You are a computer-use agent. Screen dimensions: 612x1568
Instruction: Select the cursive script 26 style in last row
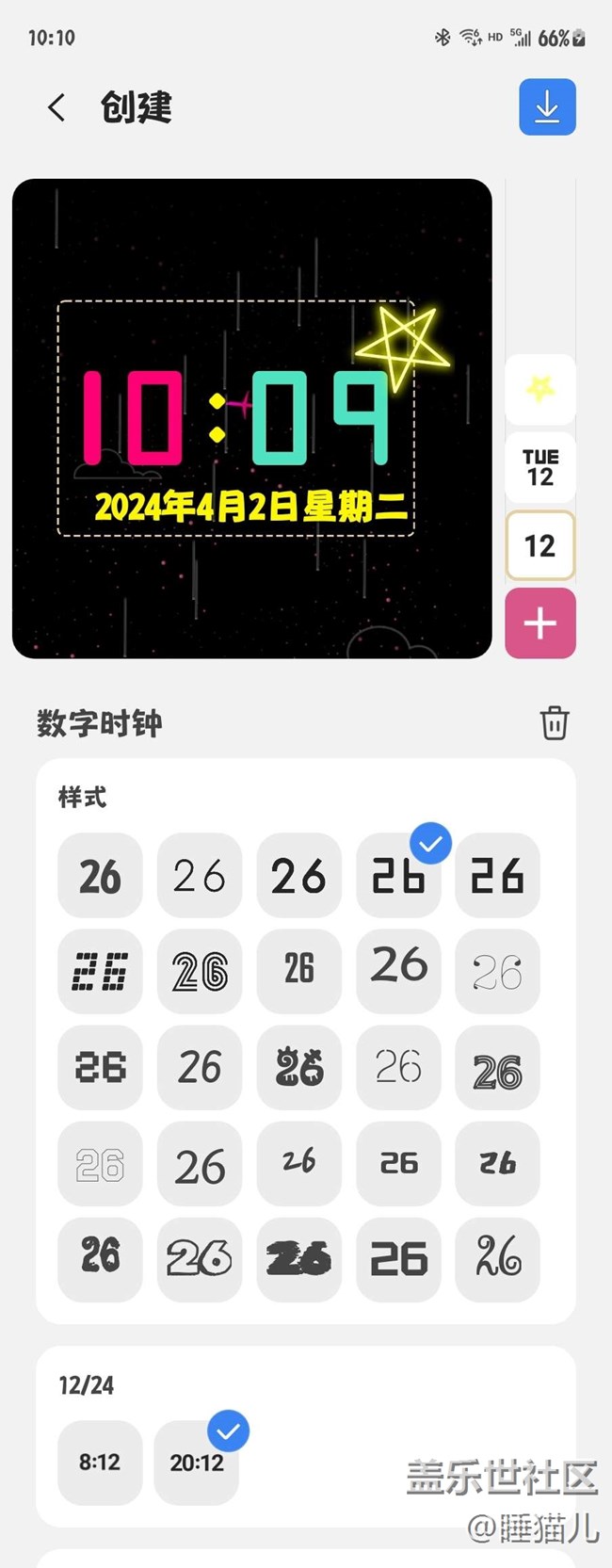point(497,1259)
